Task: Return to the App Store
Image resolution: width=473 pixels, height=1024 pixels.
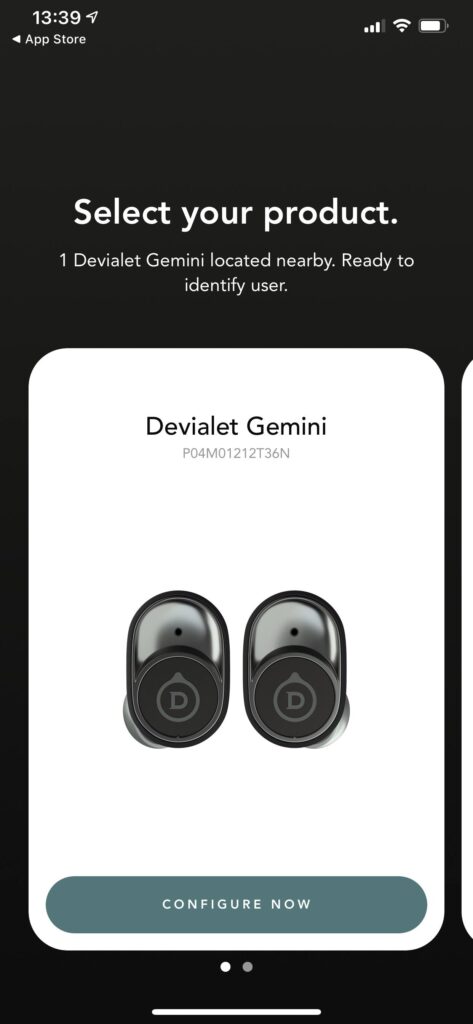Action: (49, 39)
